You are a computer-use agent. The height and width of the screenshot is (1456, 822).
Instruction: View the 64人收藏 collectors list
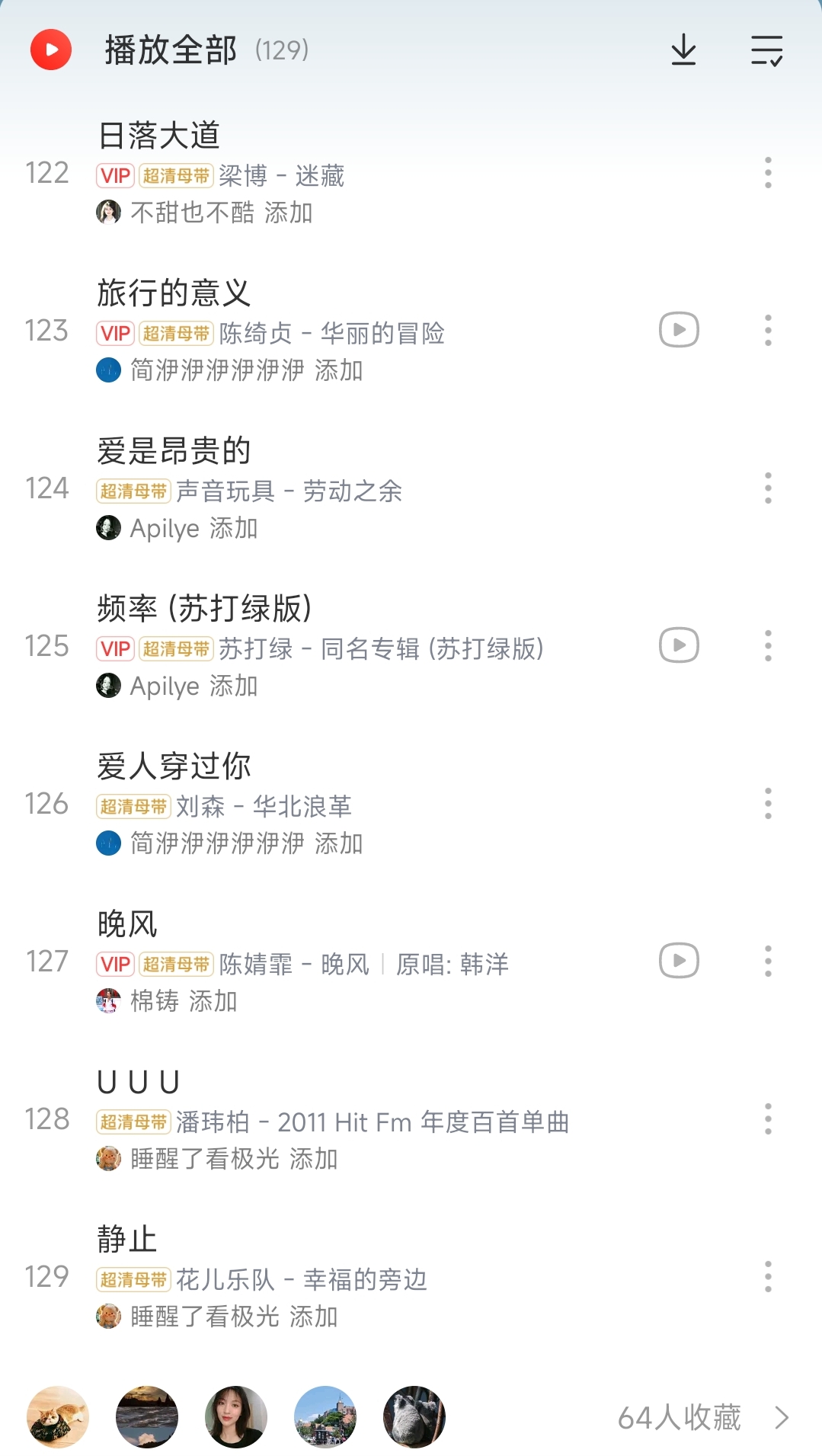[x=701, y=1418]
